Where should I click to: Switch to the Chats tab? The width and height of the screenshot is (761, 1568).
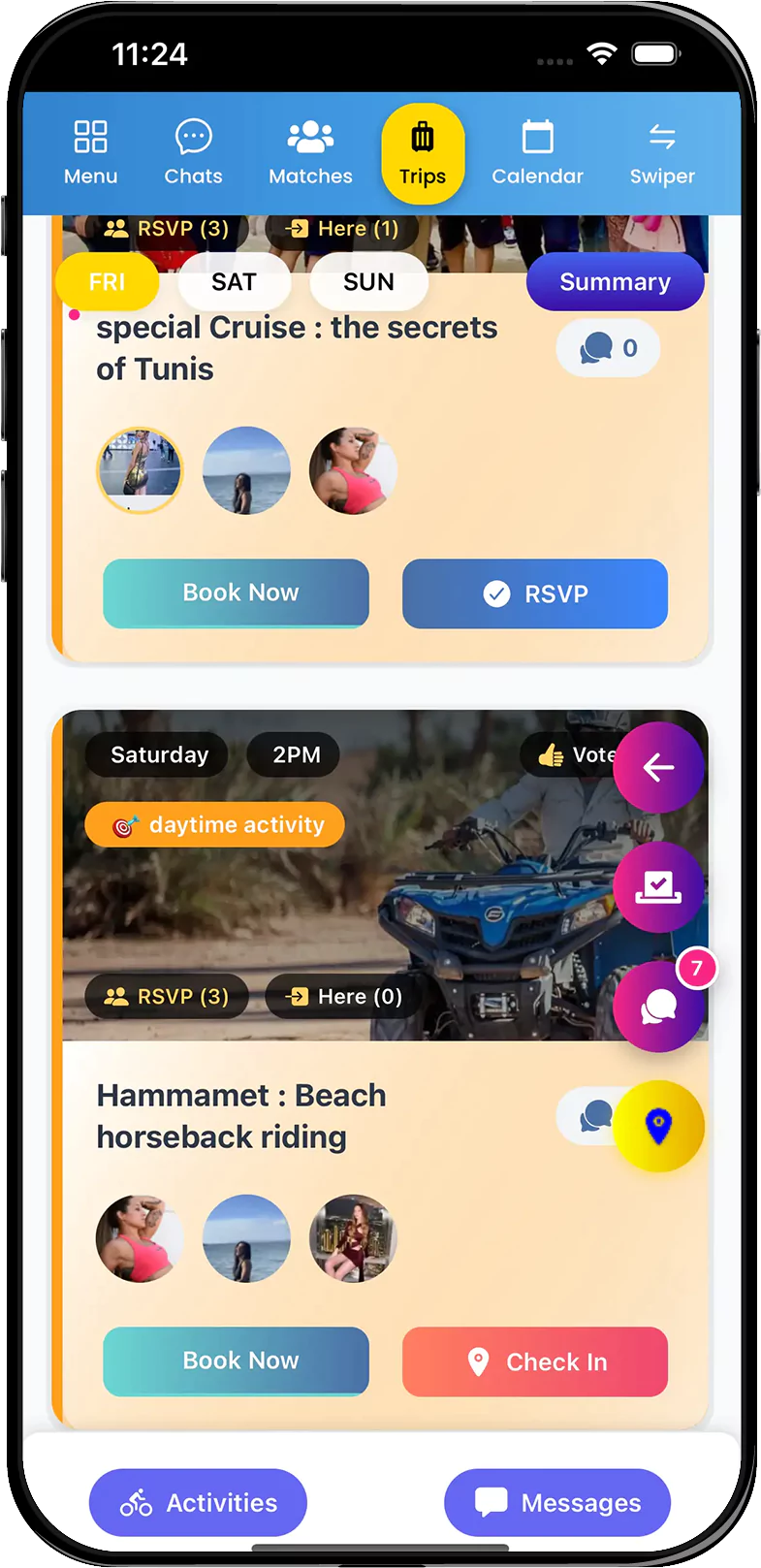193,152
